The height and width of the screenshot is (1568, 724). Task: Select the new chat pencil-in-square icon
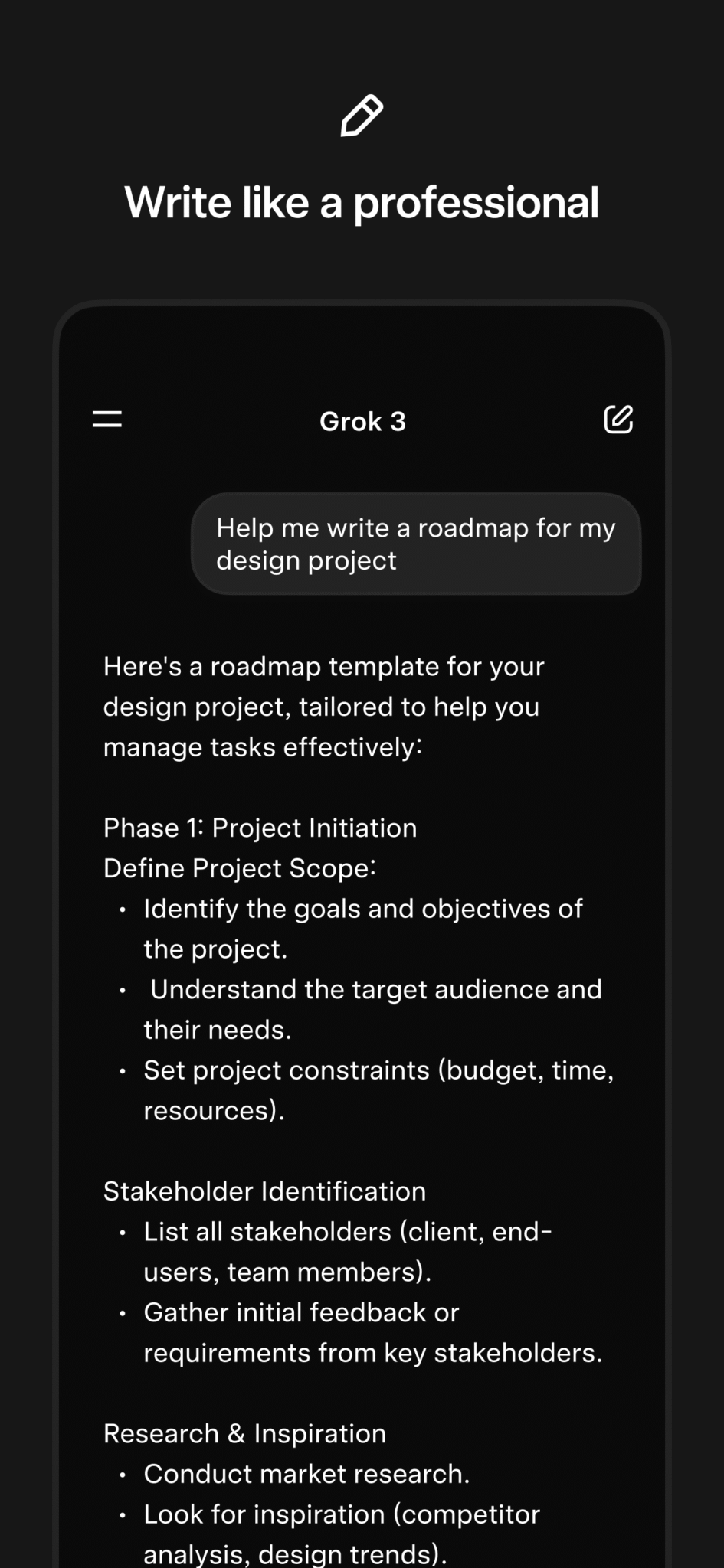click(618, 420)
